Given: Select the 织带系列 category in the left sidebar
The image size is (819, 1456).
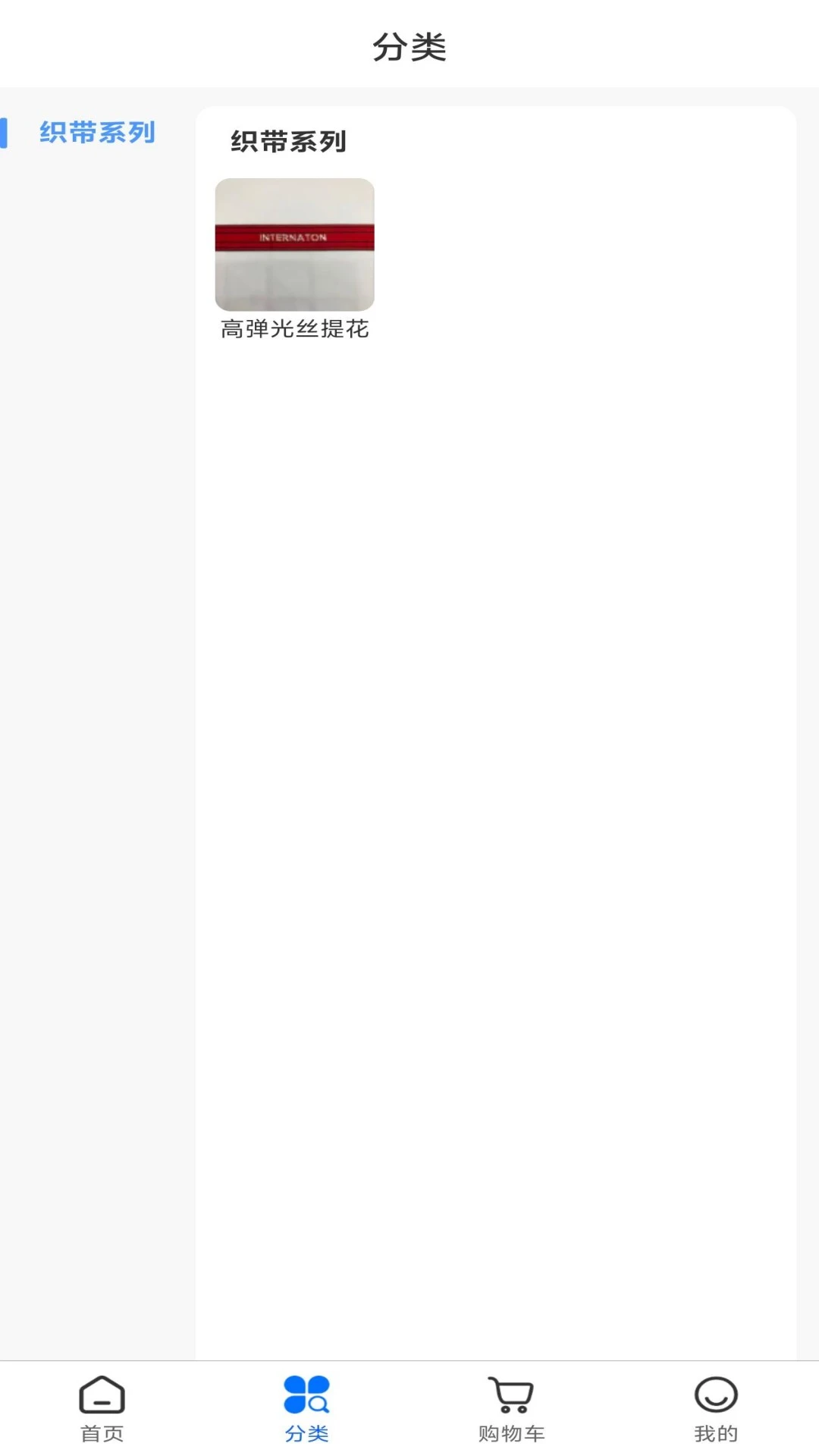Looking at the screenshot, I should click(x=98, y=132).
